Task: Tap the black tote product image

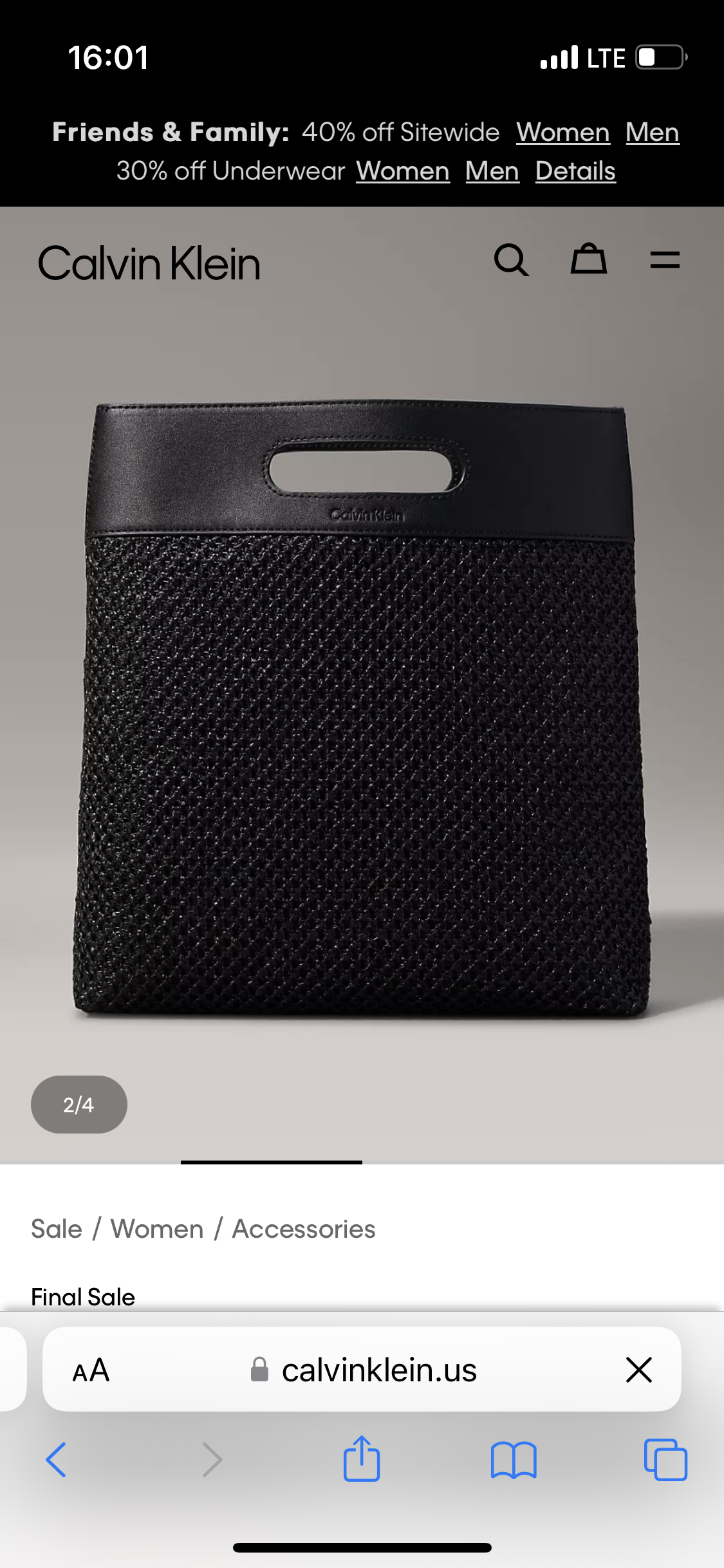Action: pos(362,708)
